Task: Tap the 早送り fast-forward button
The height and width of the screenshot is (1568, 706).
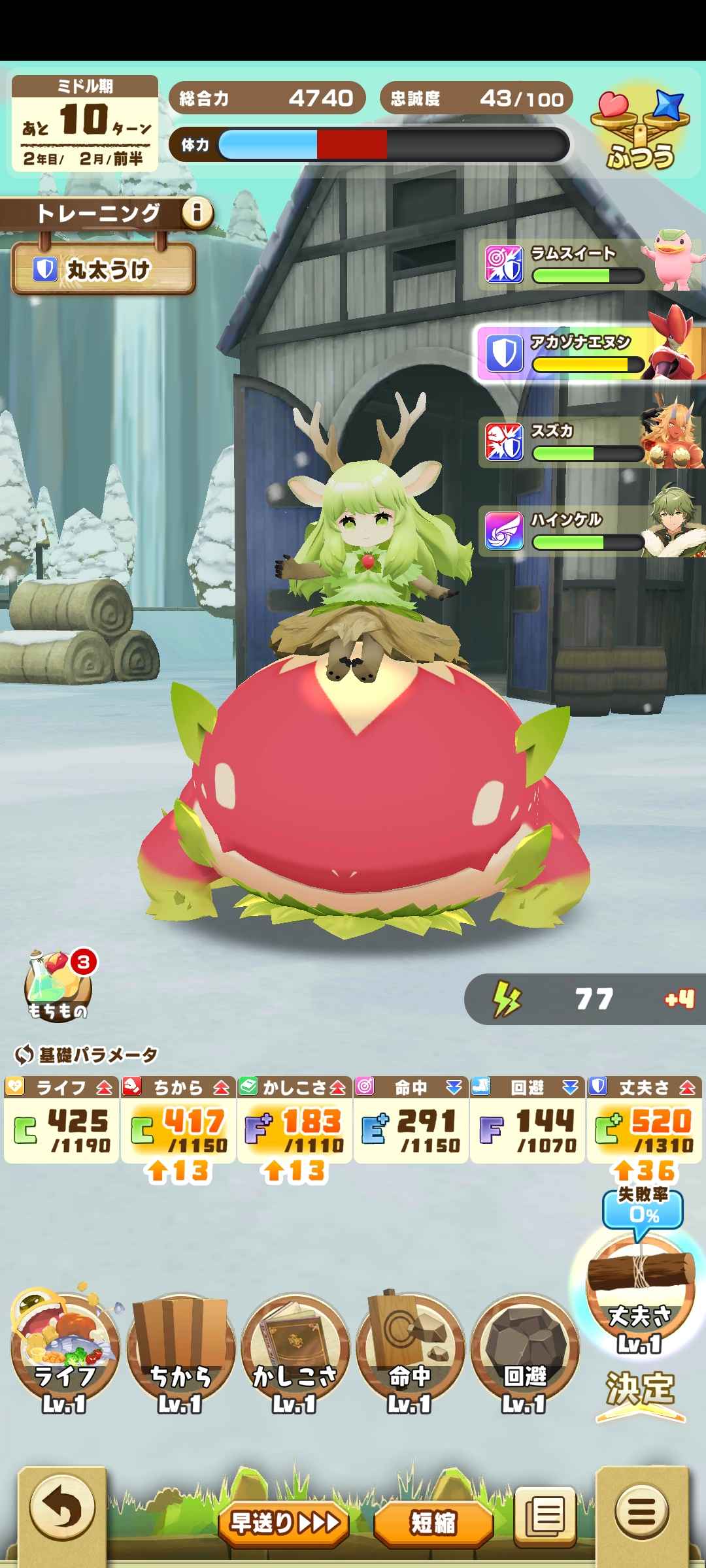Action: (284, 1522)
